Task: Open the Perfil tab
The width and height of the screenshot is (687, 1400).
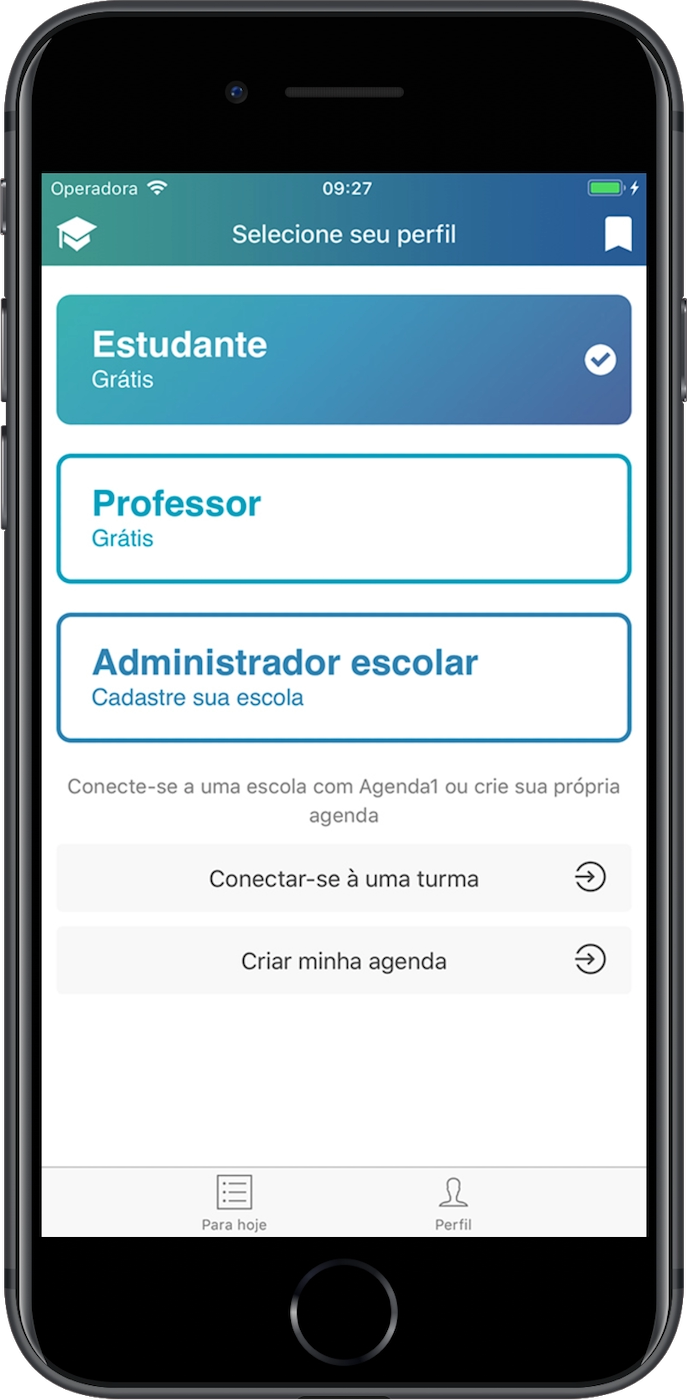Action: (453, 1202)
